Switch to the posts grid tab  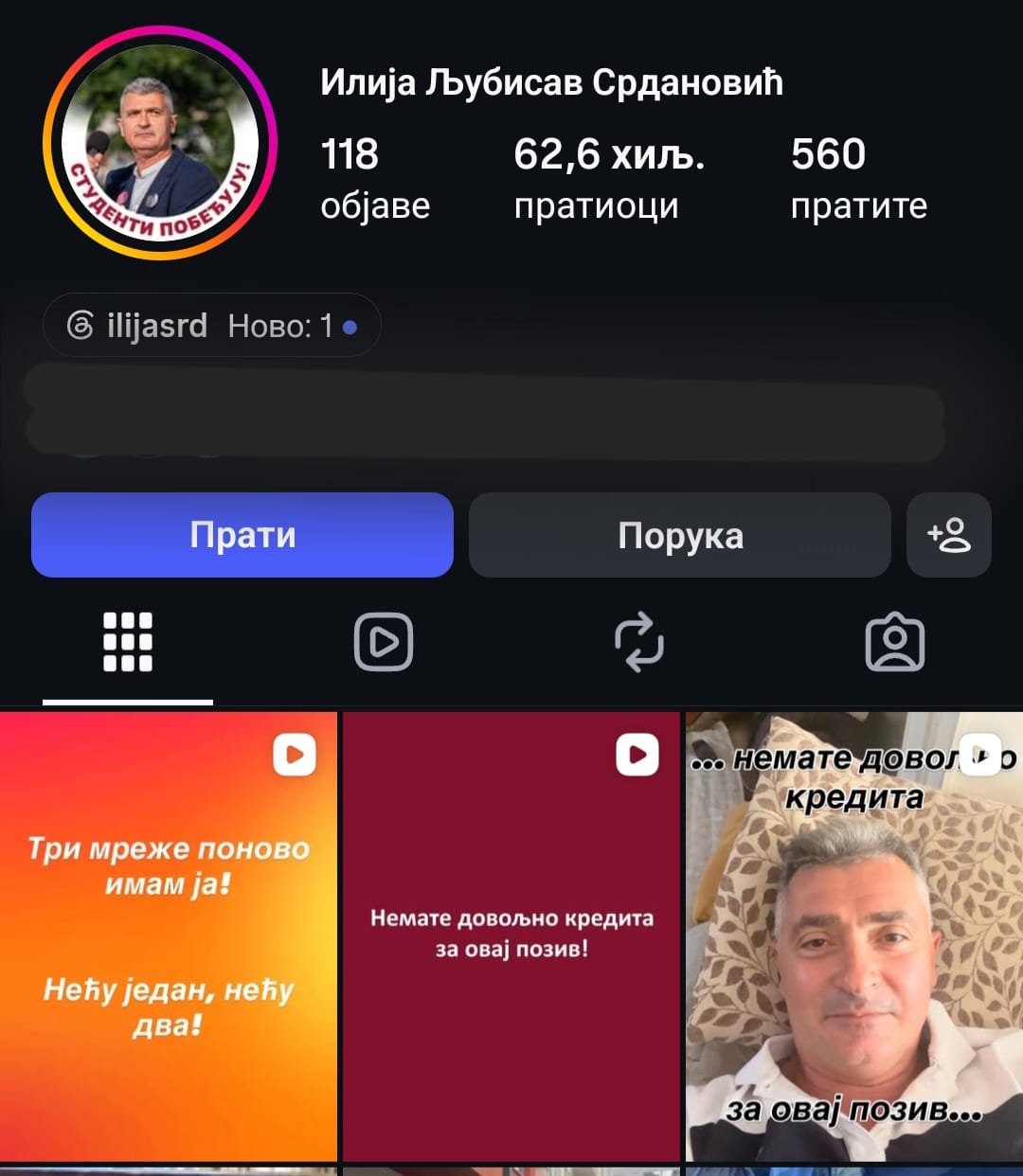coord(128,642)
